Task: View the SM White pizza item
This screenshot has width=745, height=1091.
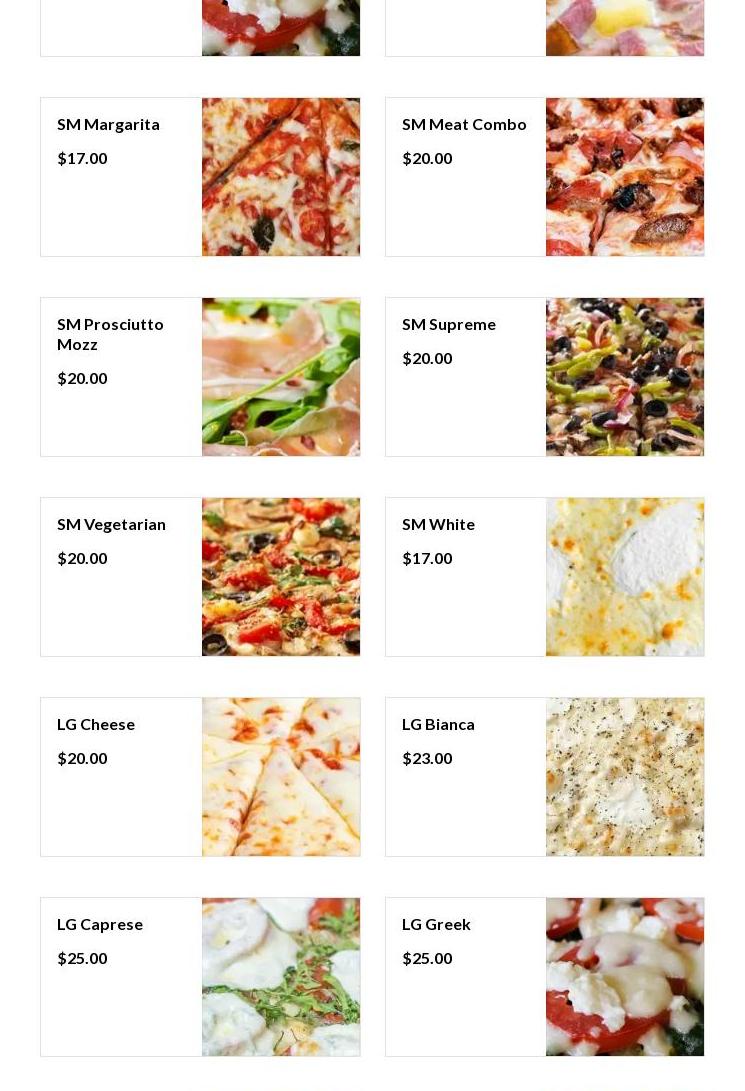Action: coord(544,577)
